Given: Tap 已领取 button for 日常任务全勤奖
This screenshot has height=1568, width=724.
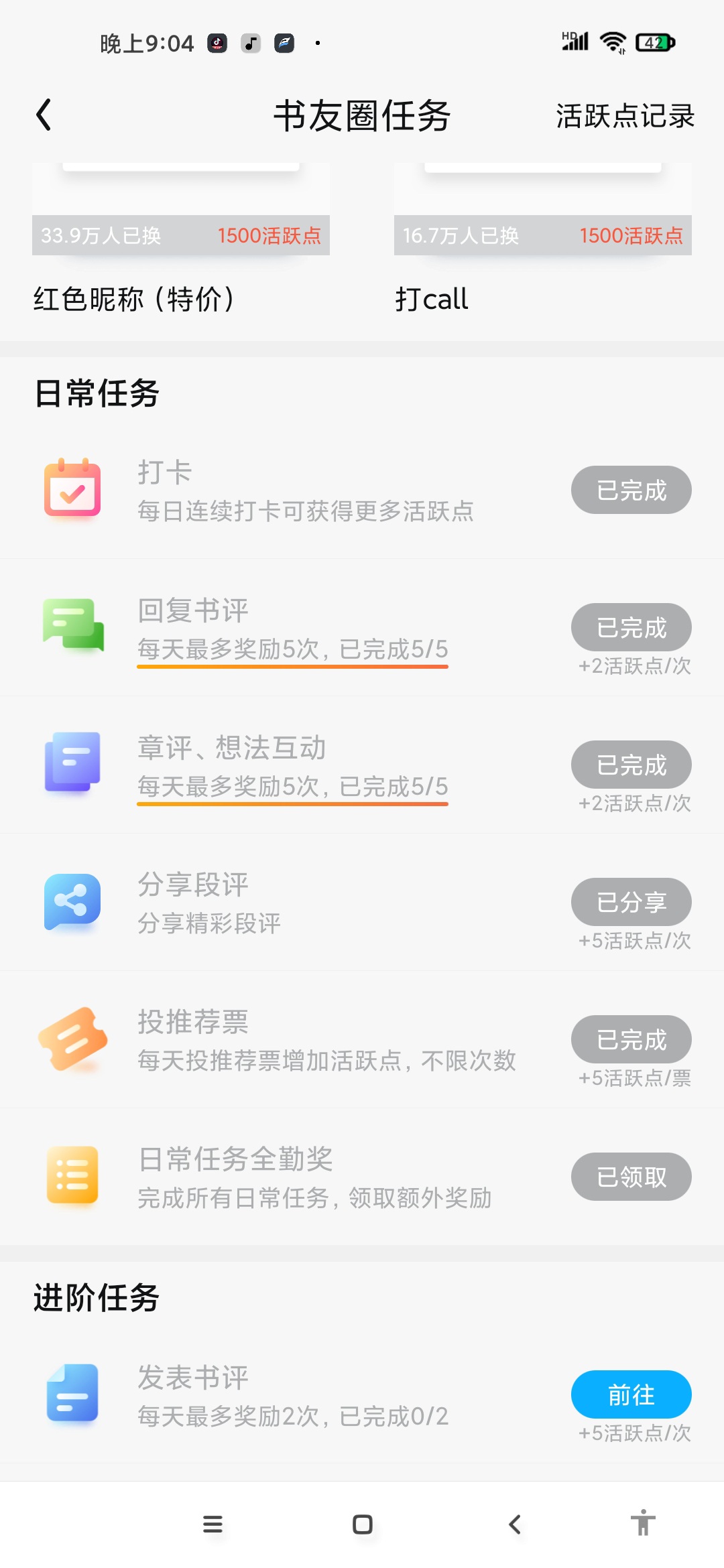Looking at the screenshot, I should 631,1177.
